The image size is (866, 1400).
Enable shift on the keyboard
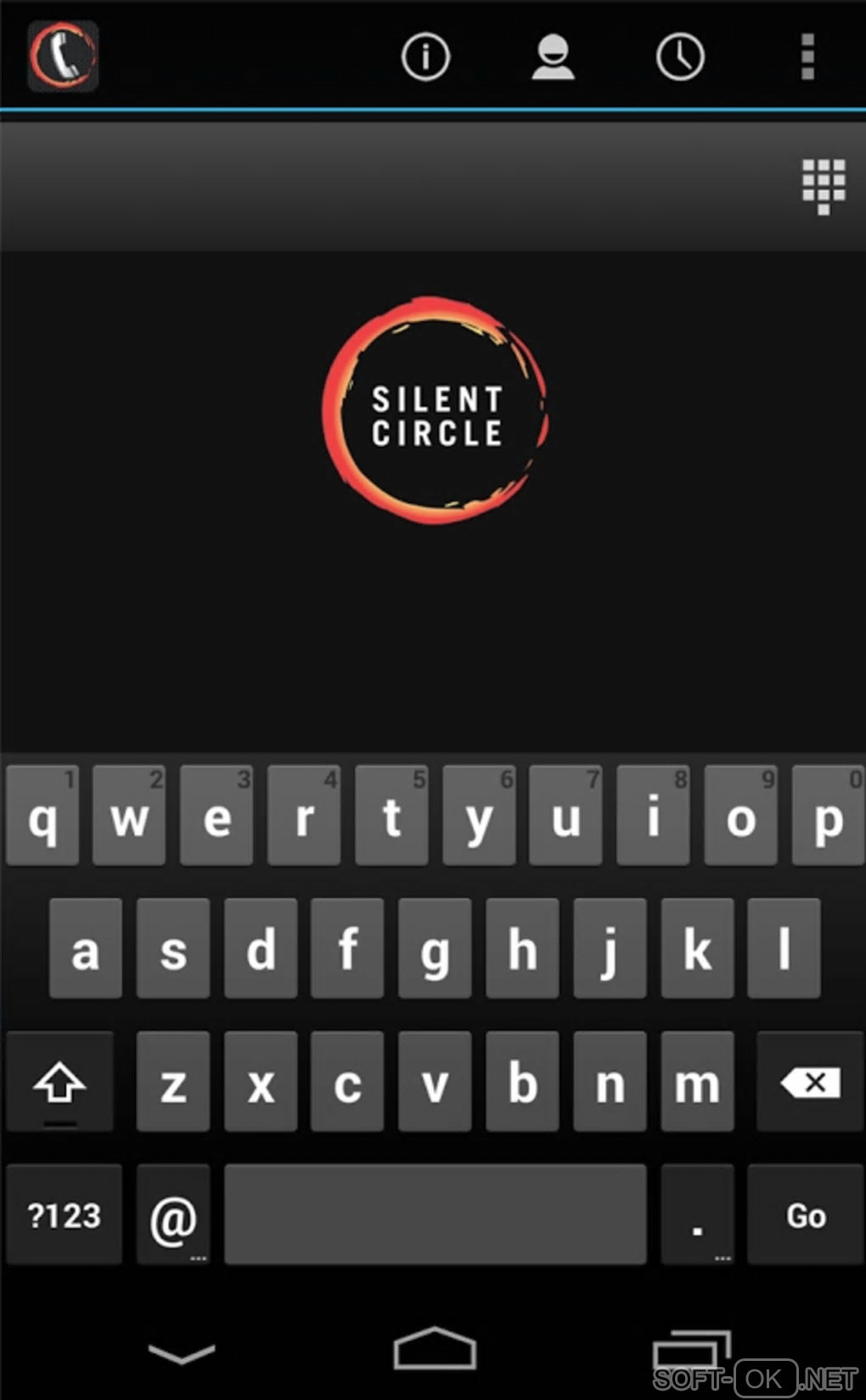(x=59, y=1082)
